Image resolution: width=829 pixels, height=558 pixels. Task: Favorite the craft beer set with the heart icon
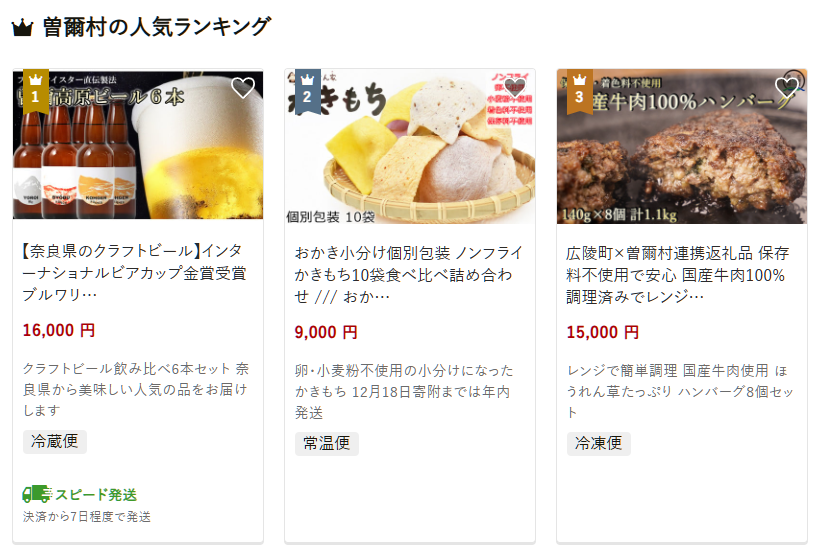(243, 88)
